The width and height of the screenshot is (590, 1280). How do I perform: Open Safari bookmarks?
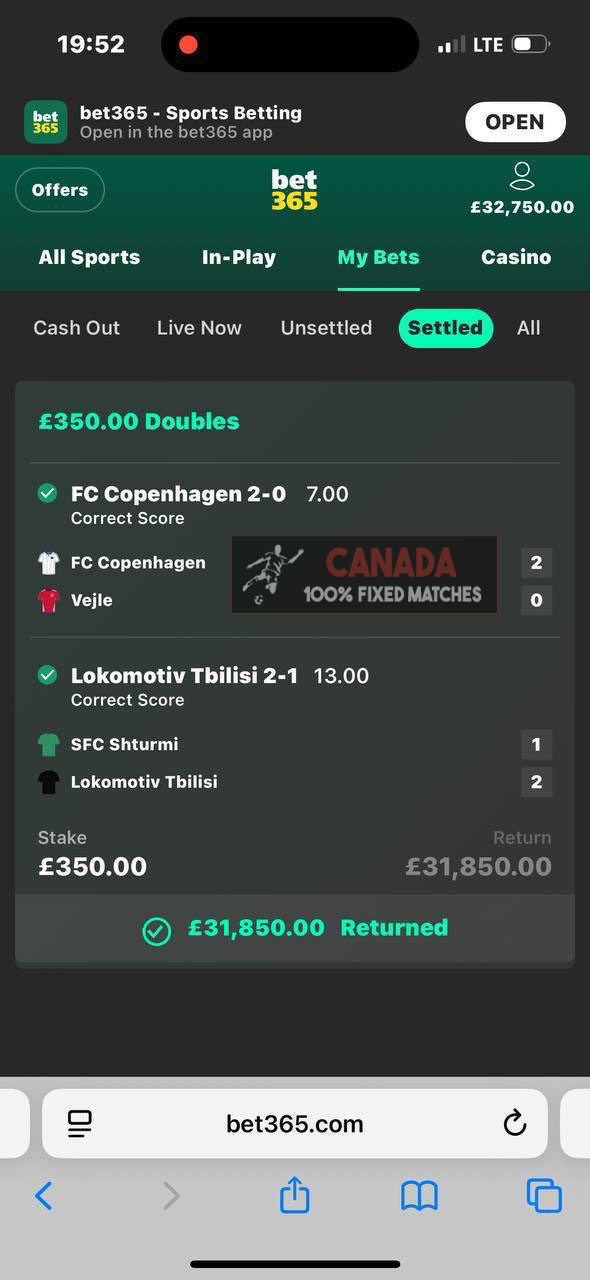[x=419, y=1195]
